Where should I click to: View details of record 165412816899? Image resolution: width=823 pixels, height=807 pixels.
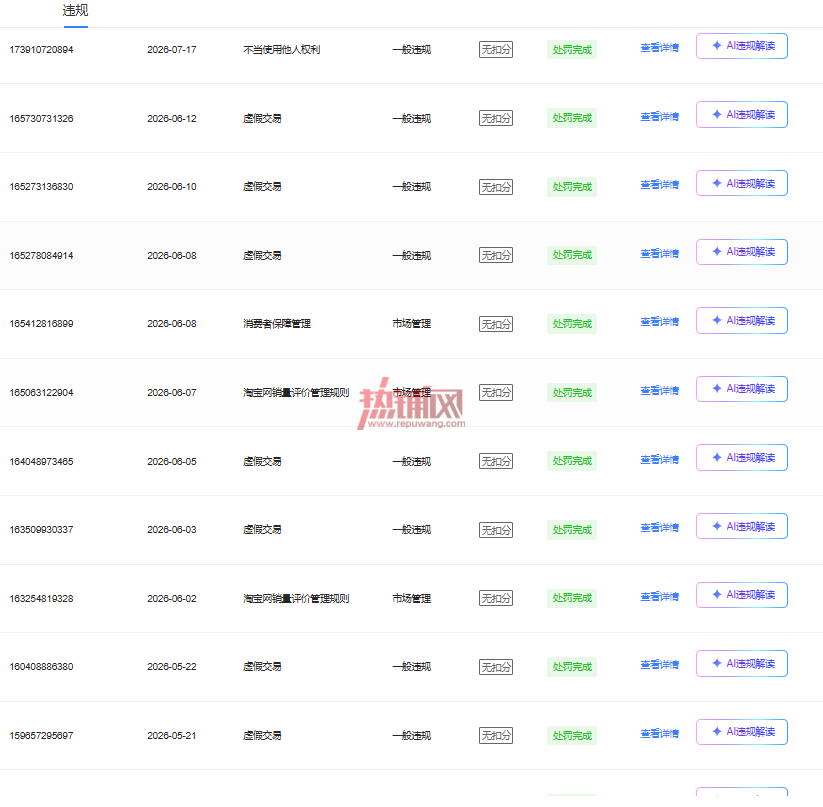(x=659, y=322)
